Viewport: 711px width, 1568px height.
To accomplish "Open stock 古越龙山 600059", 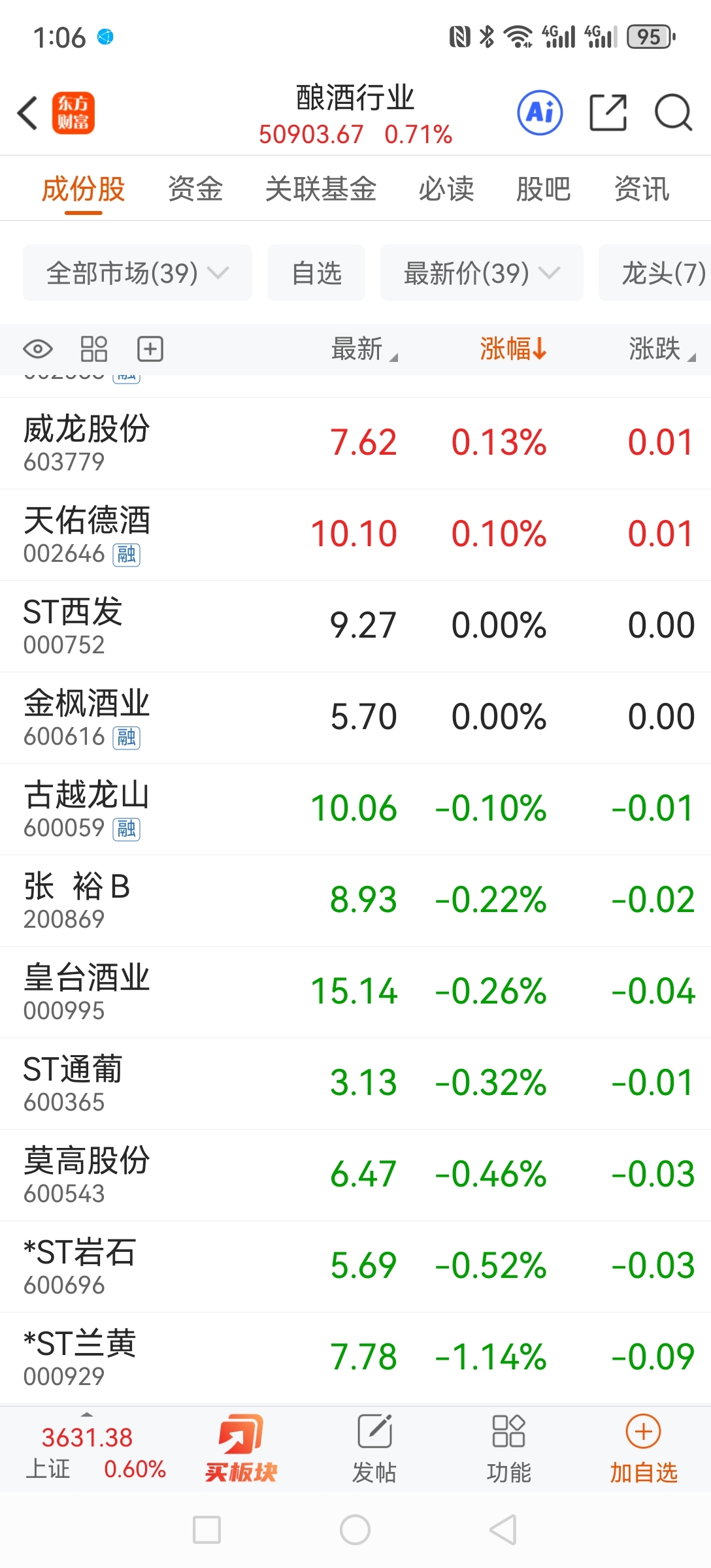I will tap(355, 809).
